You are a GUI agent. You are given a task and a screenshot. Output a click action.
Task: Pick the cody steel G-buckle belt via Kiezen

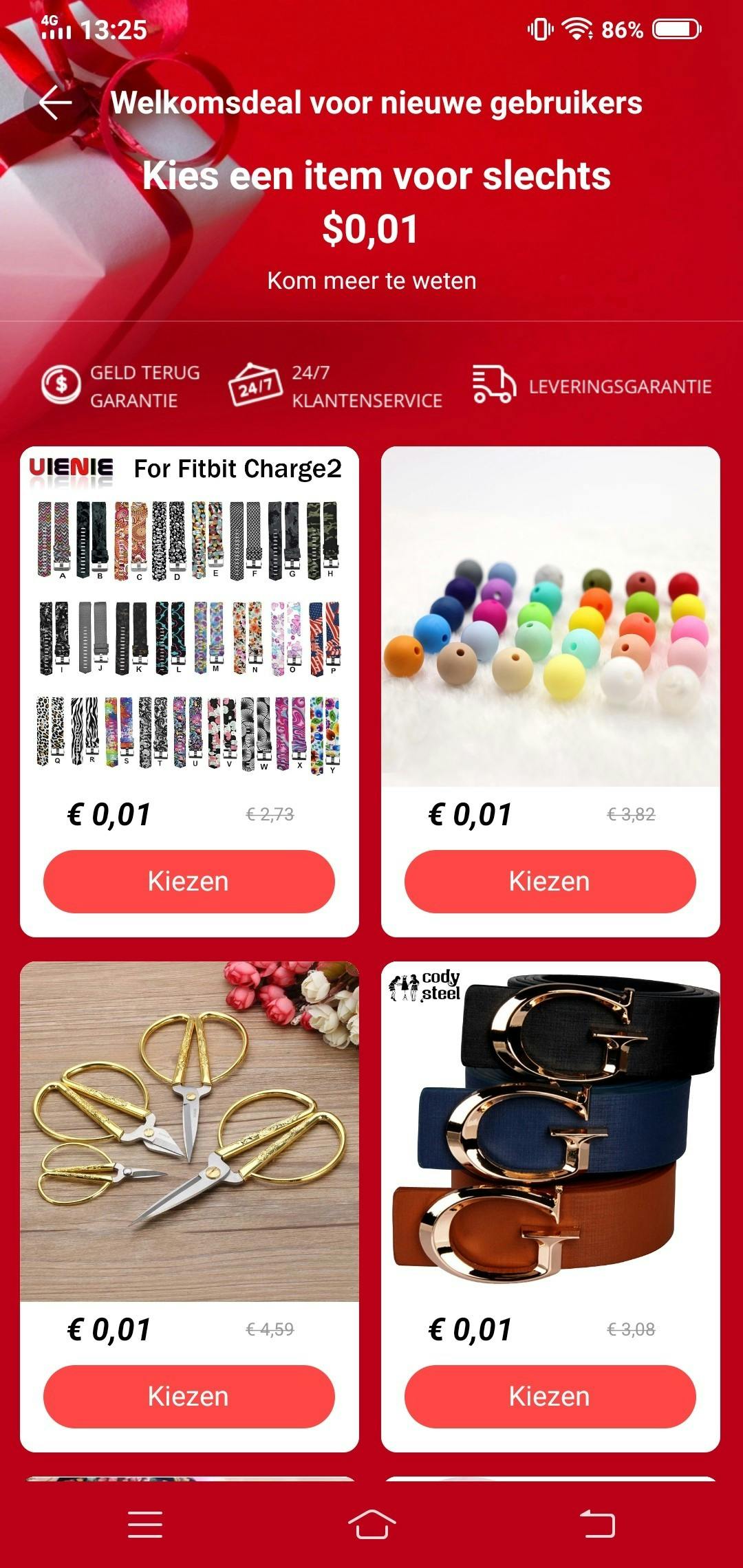coord(550,1396)
